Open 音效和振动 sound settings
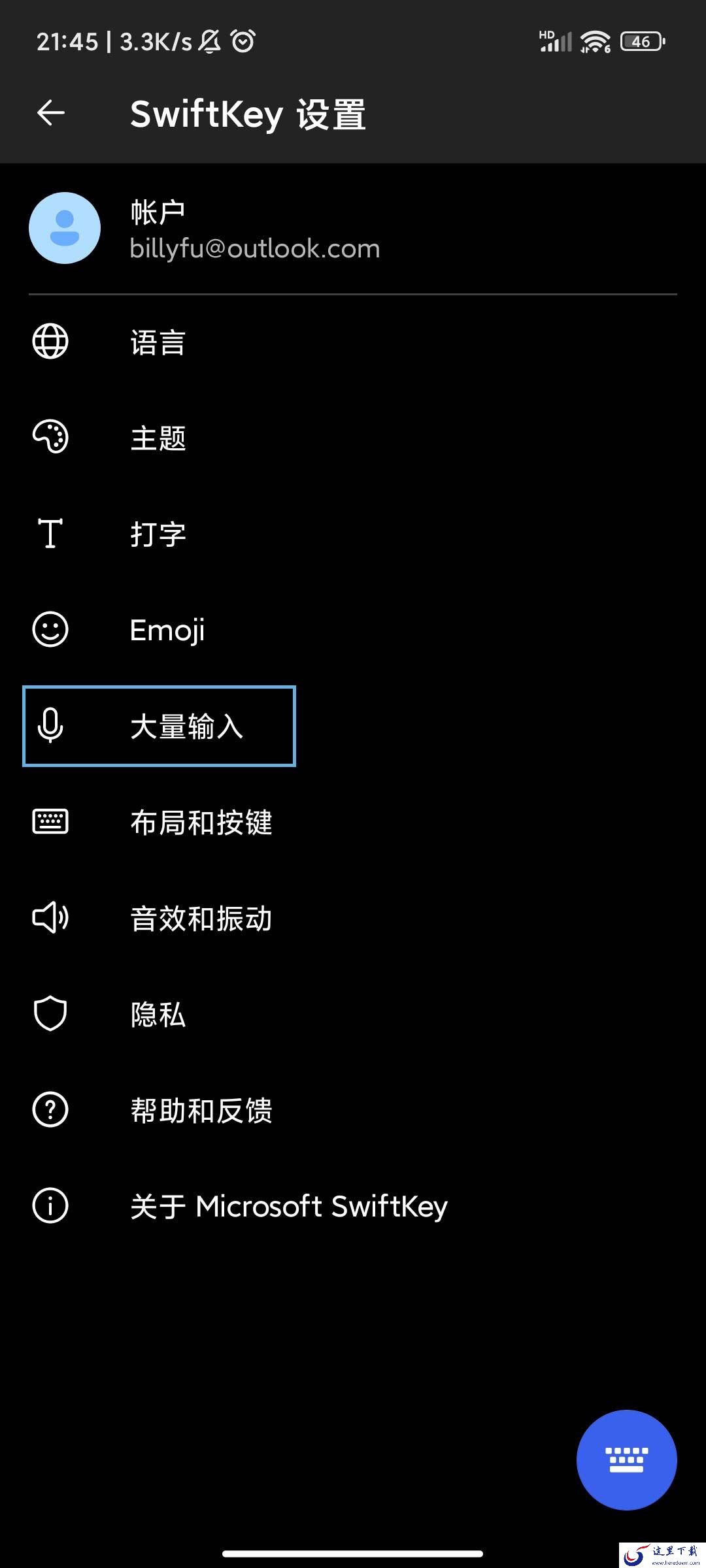The width and height of the screenshot is (706, 1568). pyautogui.click(x=201, y=918)
